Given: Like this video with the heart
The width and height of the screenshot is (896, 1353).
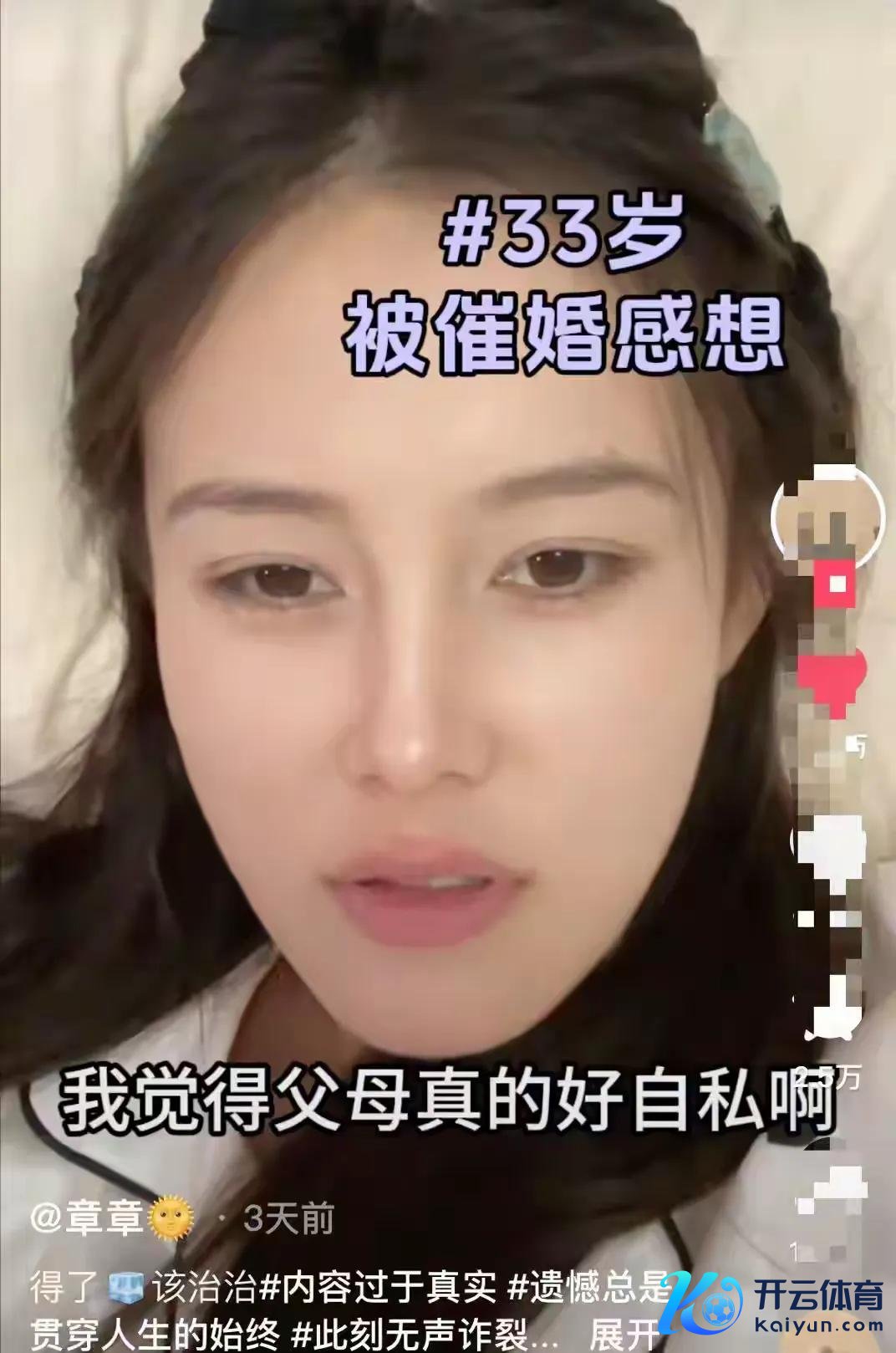Looking at the screenshot, I should coord(832,676).
